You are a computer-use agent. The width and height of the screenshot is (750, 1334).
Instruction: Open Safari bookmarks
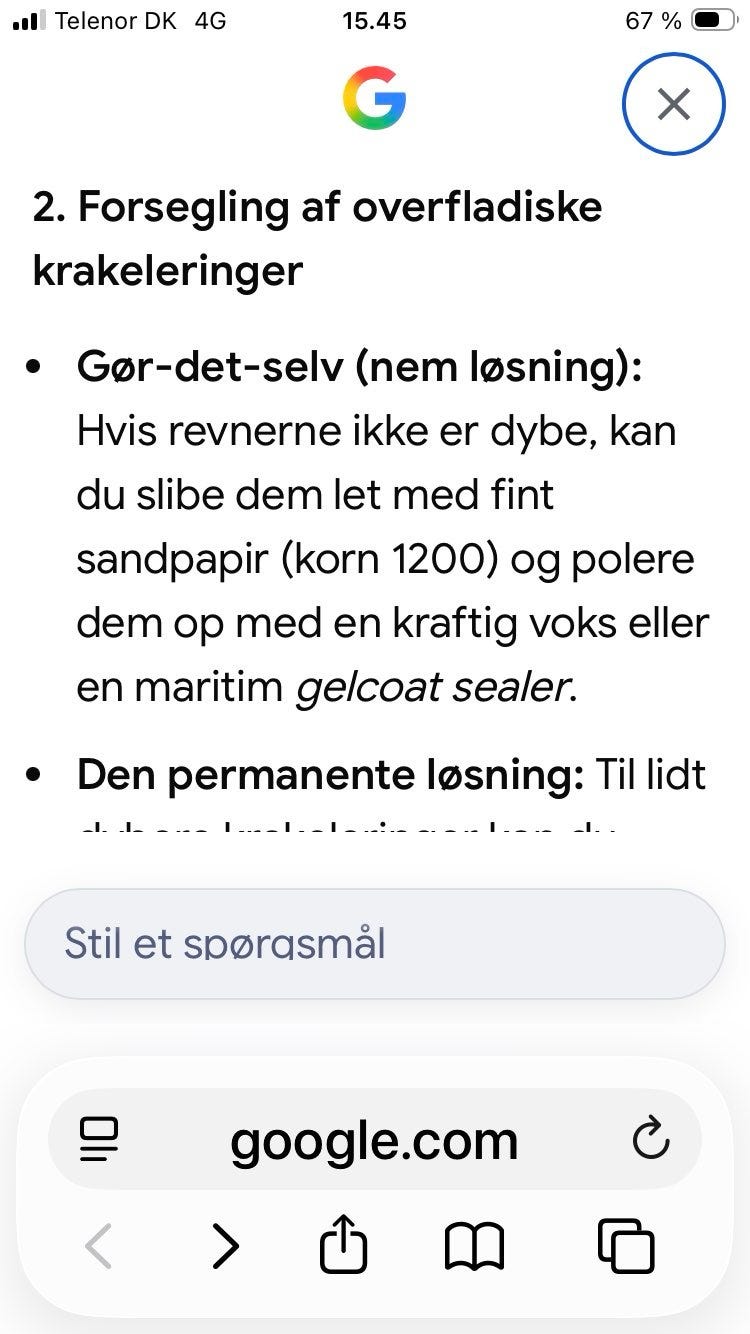click(474, 1248)
